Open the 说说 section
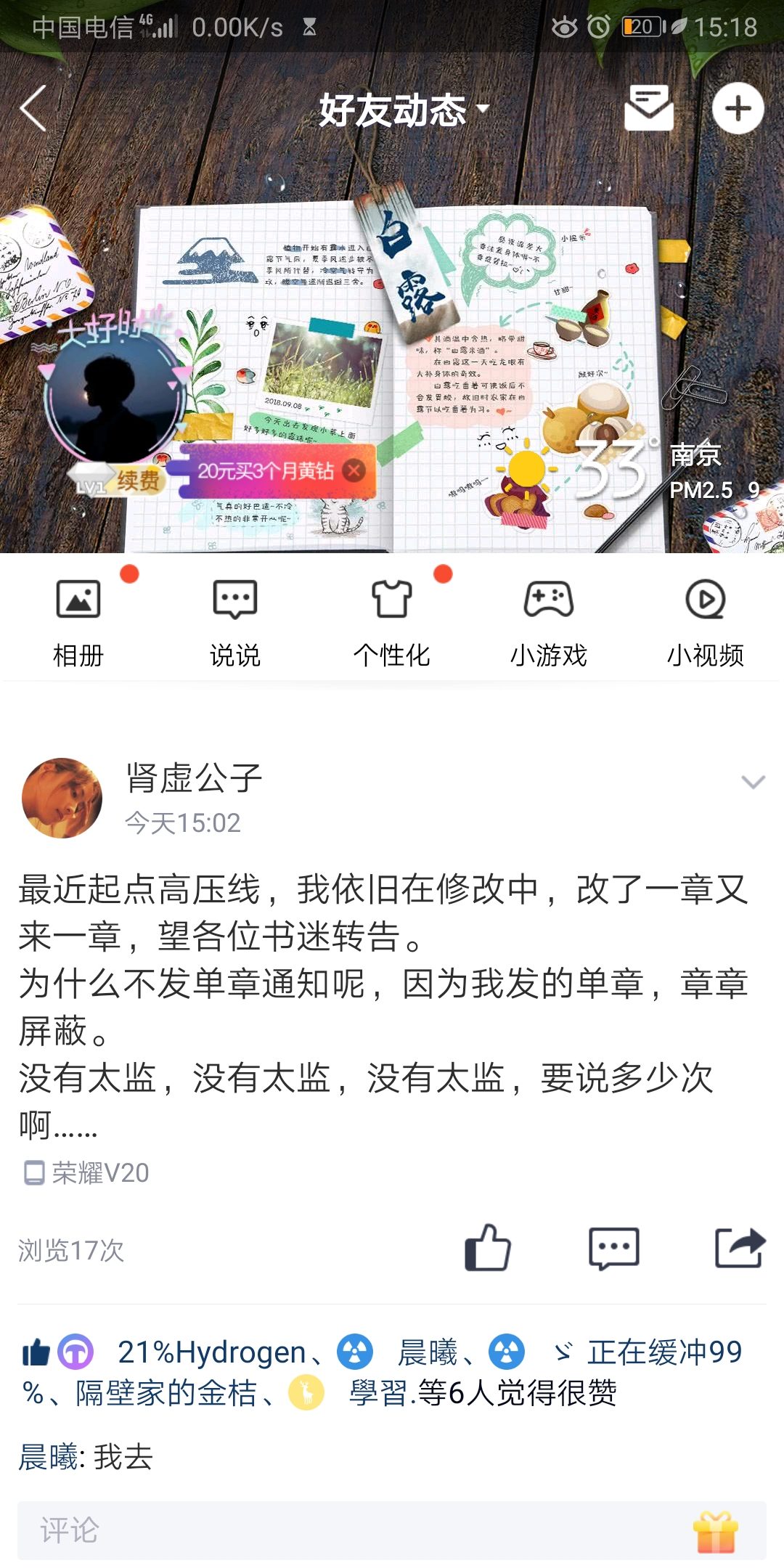 click(x=234, y=621)
